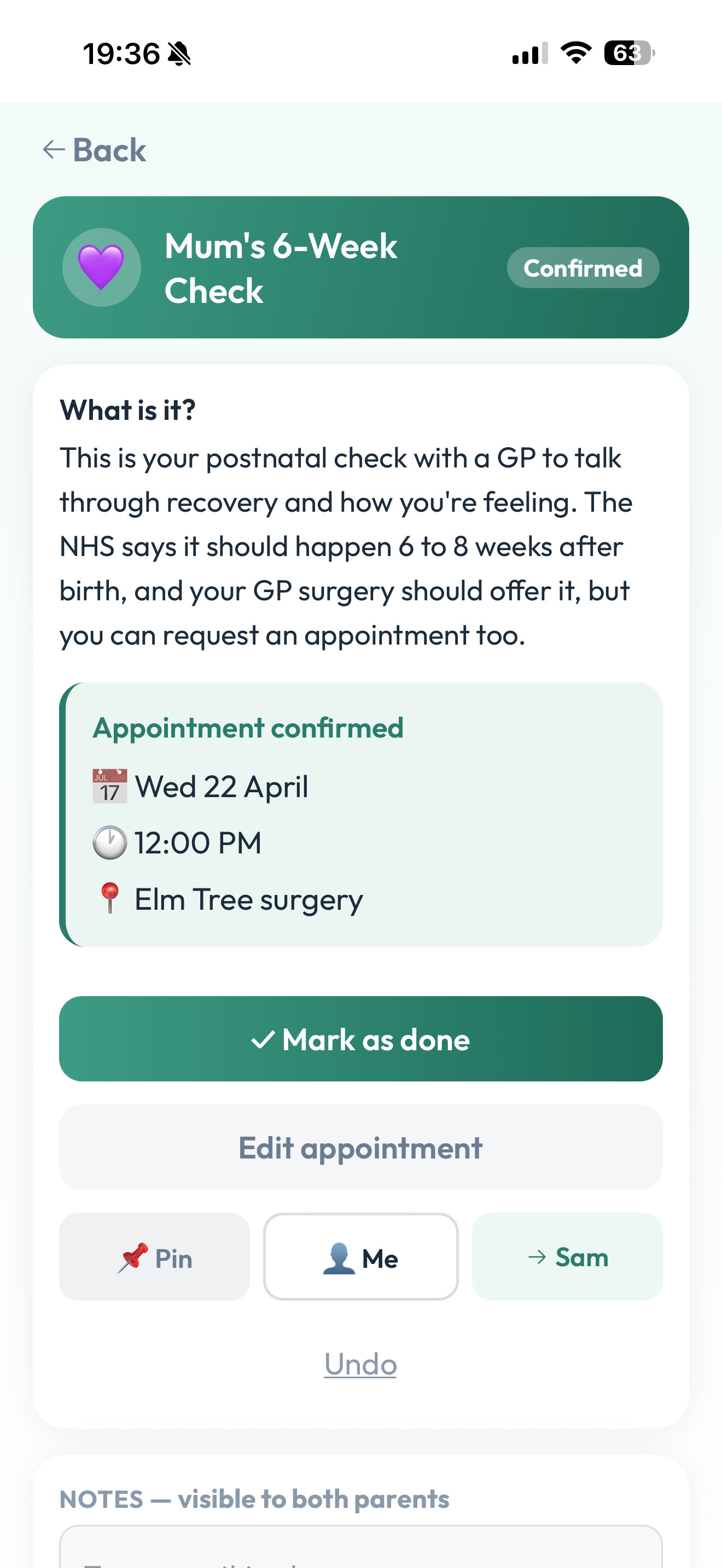Select Me as the assigned parent
Viewport: 722px width, 1568px height.
[360, 1257]
